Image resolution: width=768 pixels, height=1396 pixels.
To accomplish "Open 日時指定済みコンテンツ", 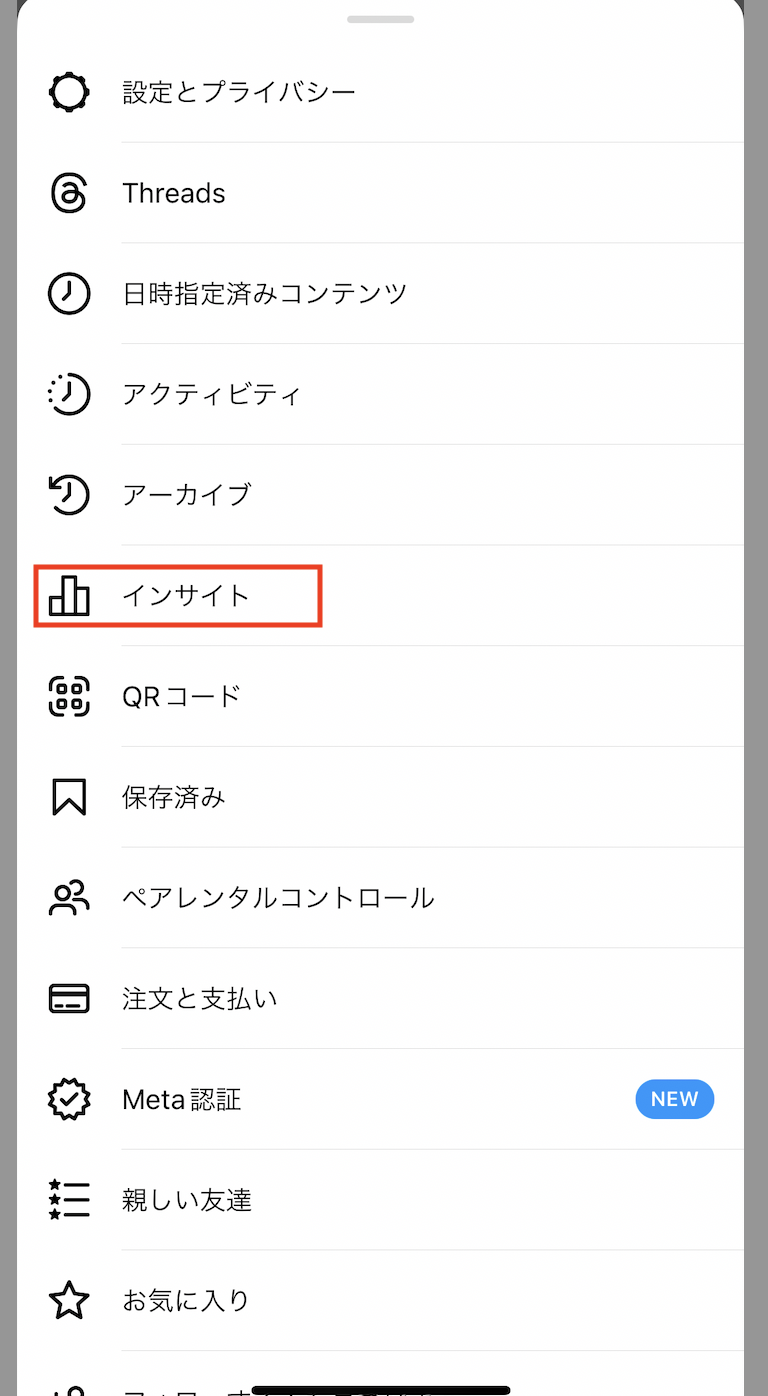I will tap(380, 294).
